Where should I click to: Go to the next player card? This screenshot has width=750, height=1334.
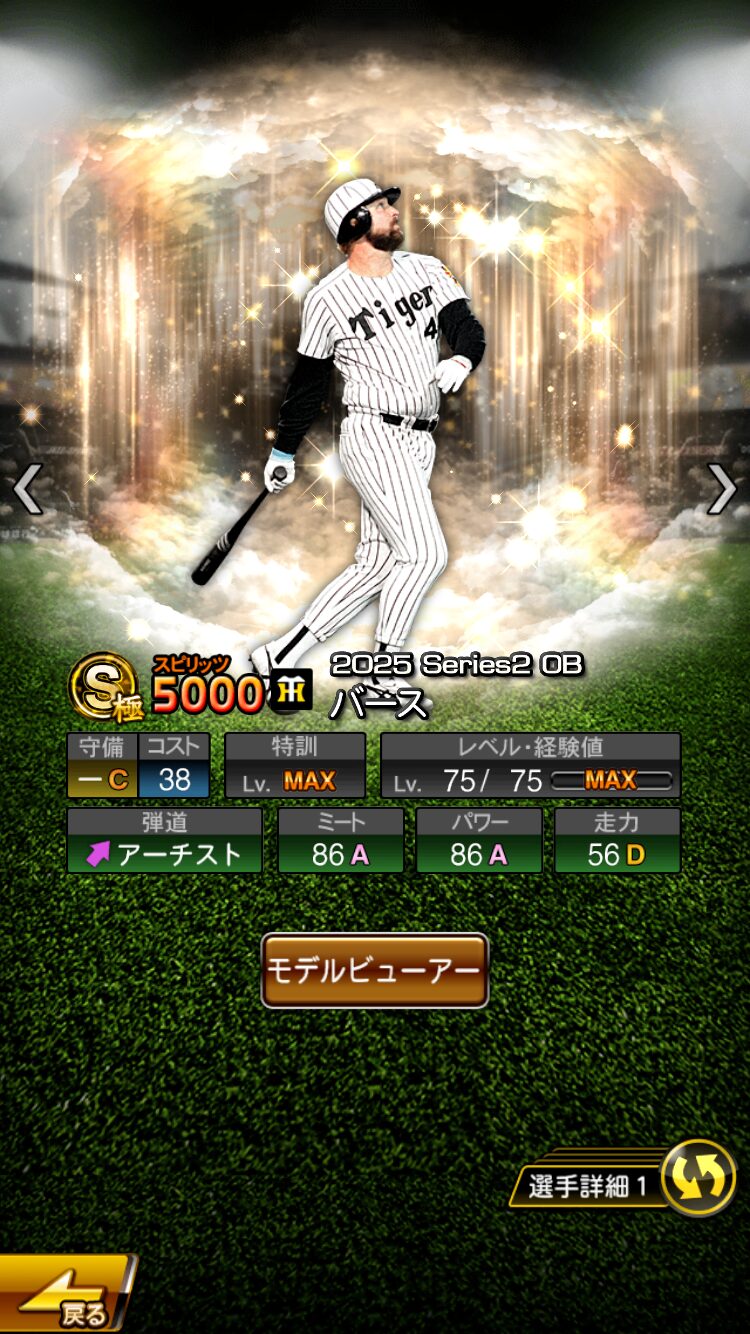coord(722,489)
